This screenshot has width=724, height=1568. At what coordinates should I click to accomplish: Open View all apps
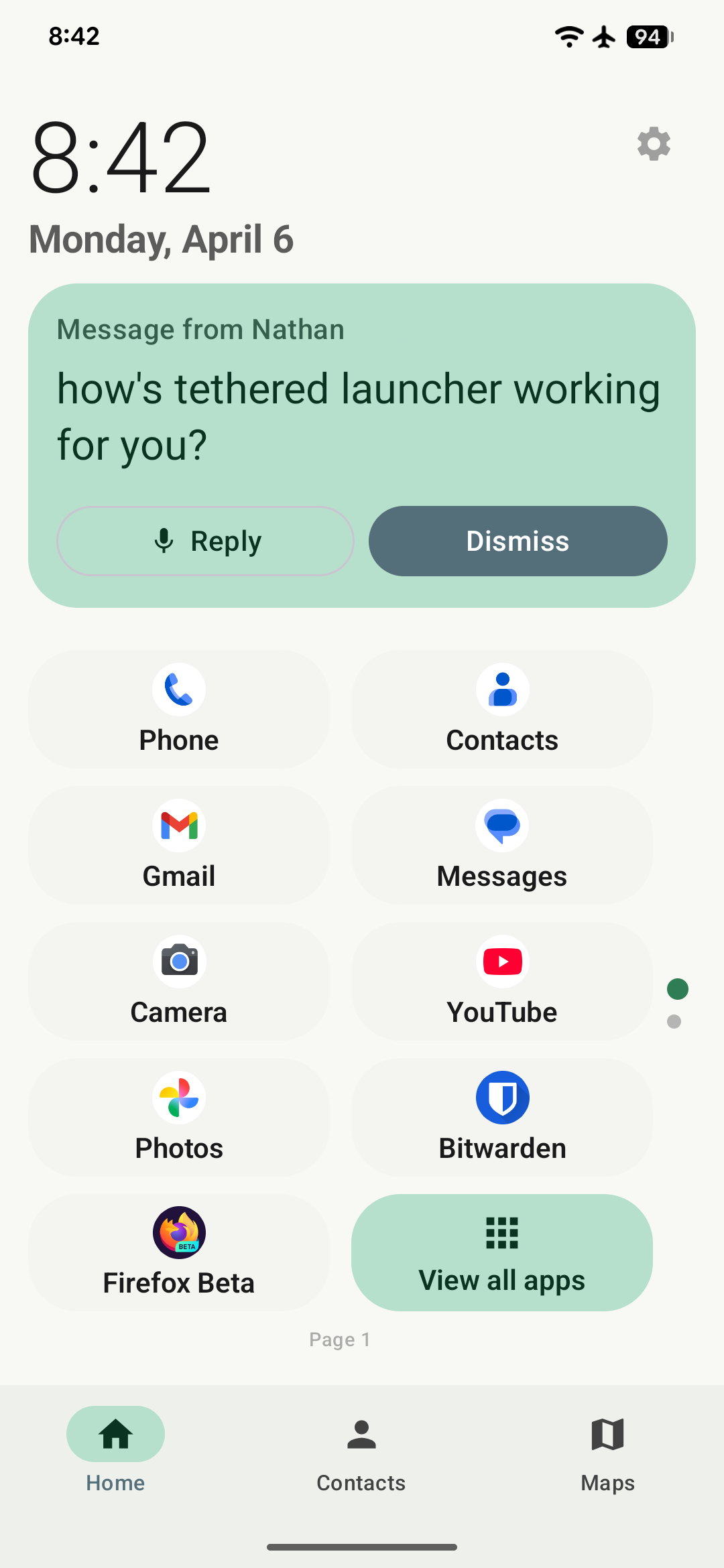[501, 1252]
